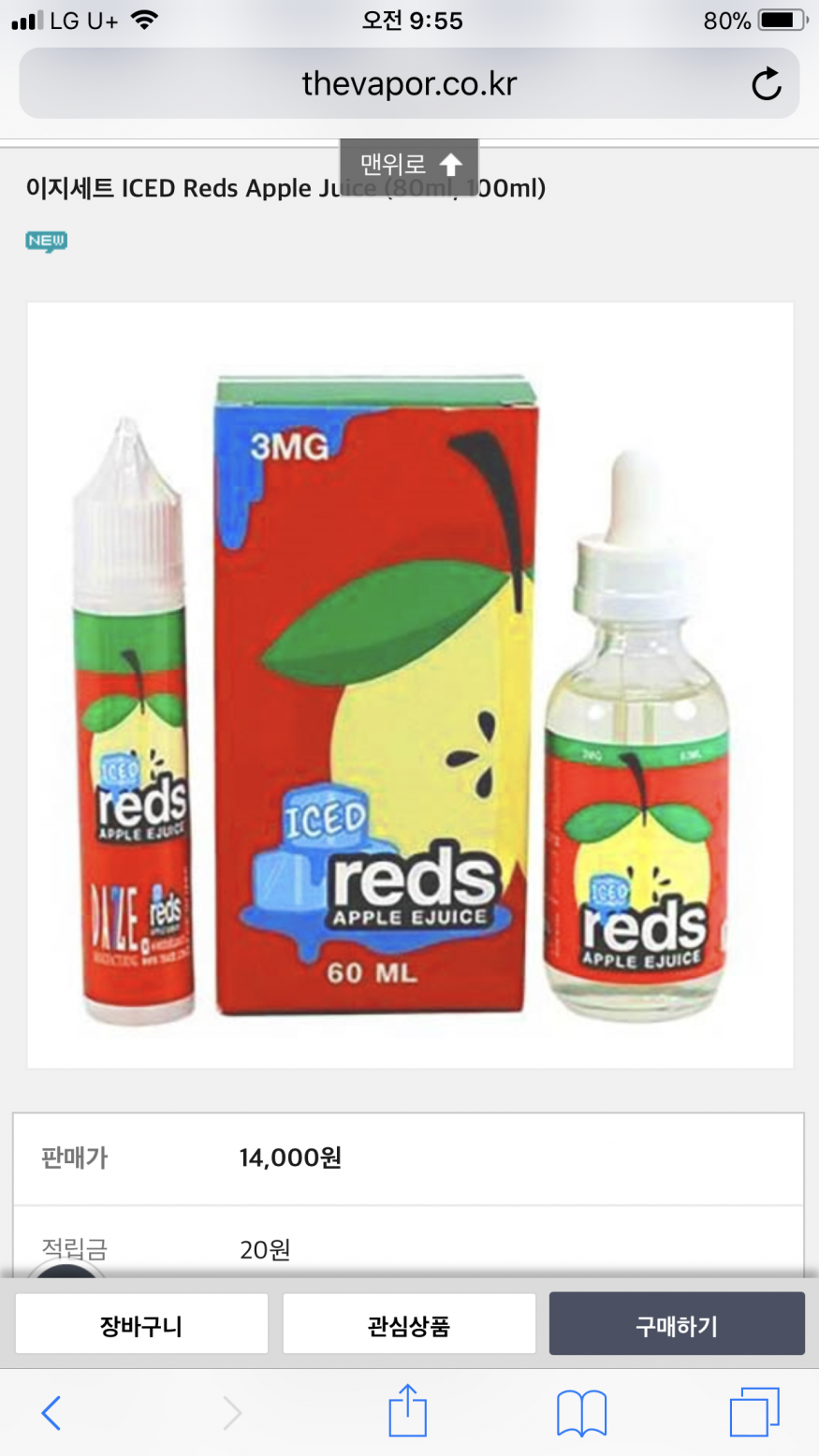Open the ICED Reds product image
Viewport: 819px width, 1456px height.
[409, 685]
